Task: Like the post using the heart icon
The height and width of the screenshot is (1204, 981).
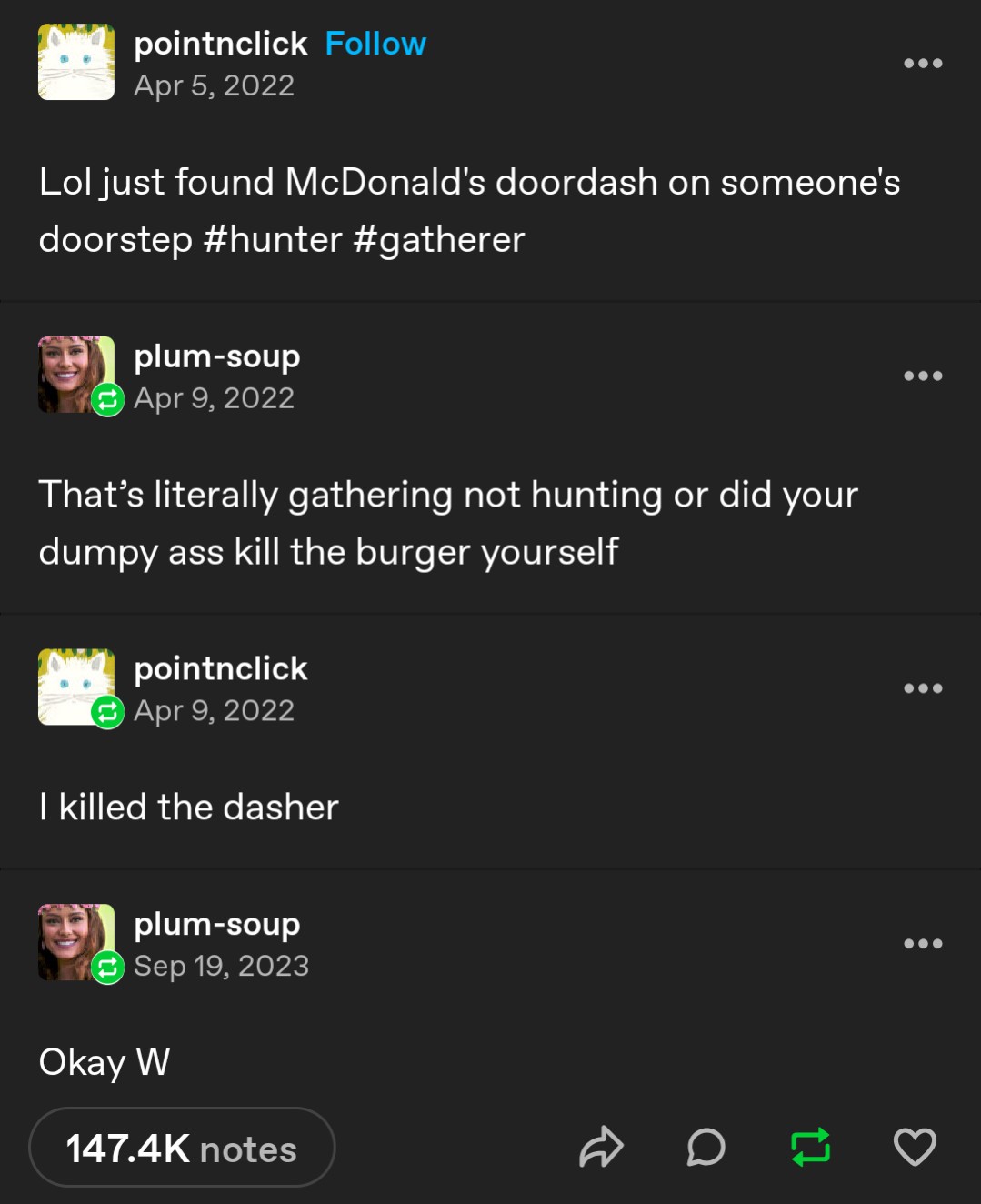Action: (x=916, y=1148)
